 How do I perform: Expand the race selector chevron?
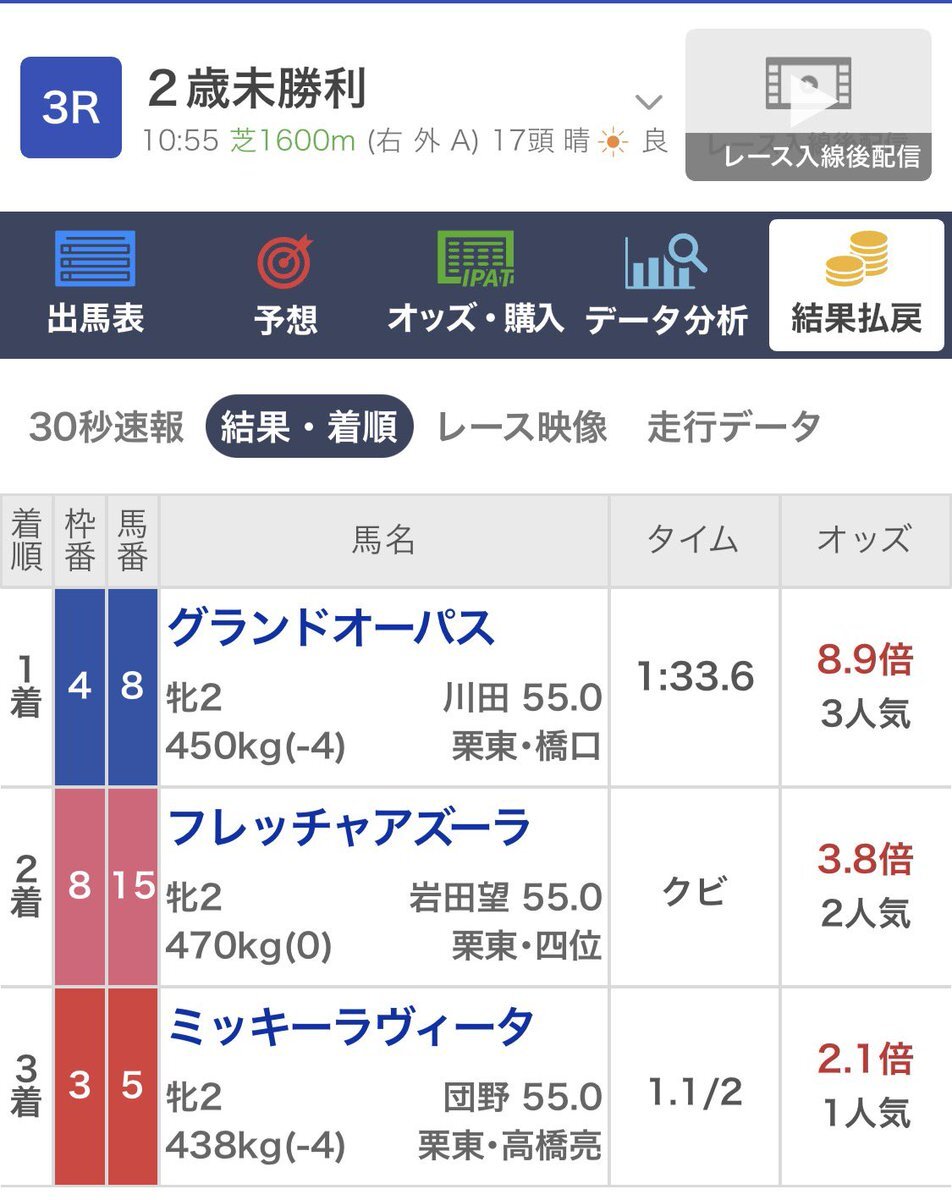pos(649,101)
